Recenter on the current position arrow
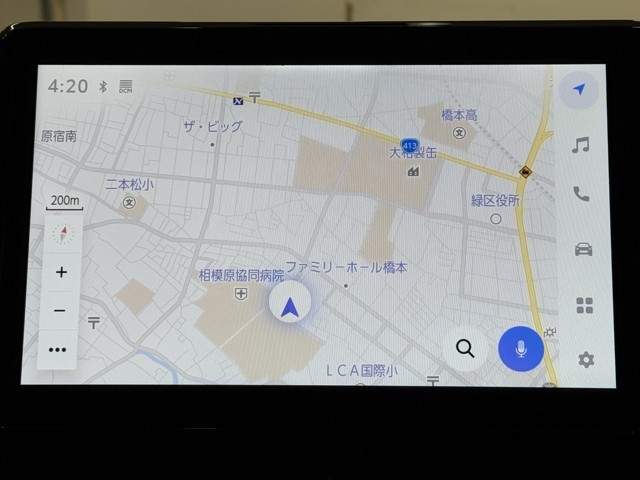640x480 pixels. 289,307
